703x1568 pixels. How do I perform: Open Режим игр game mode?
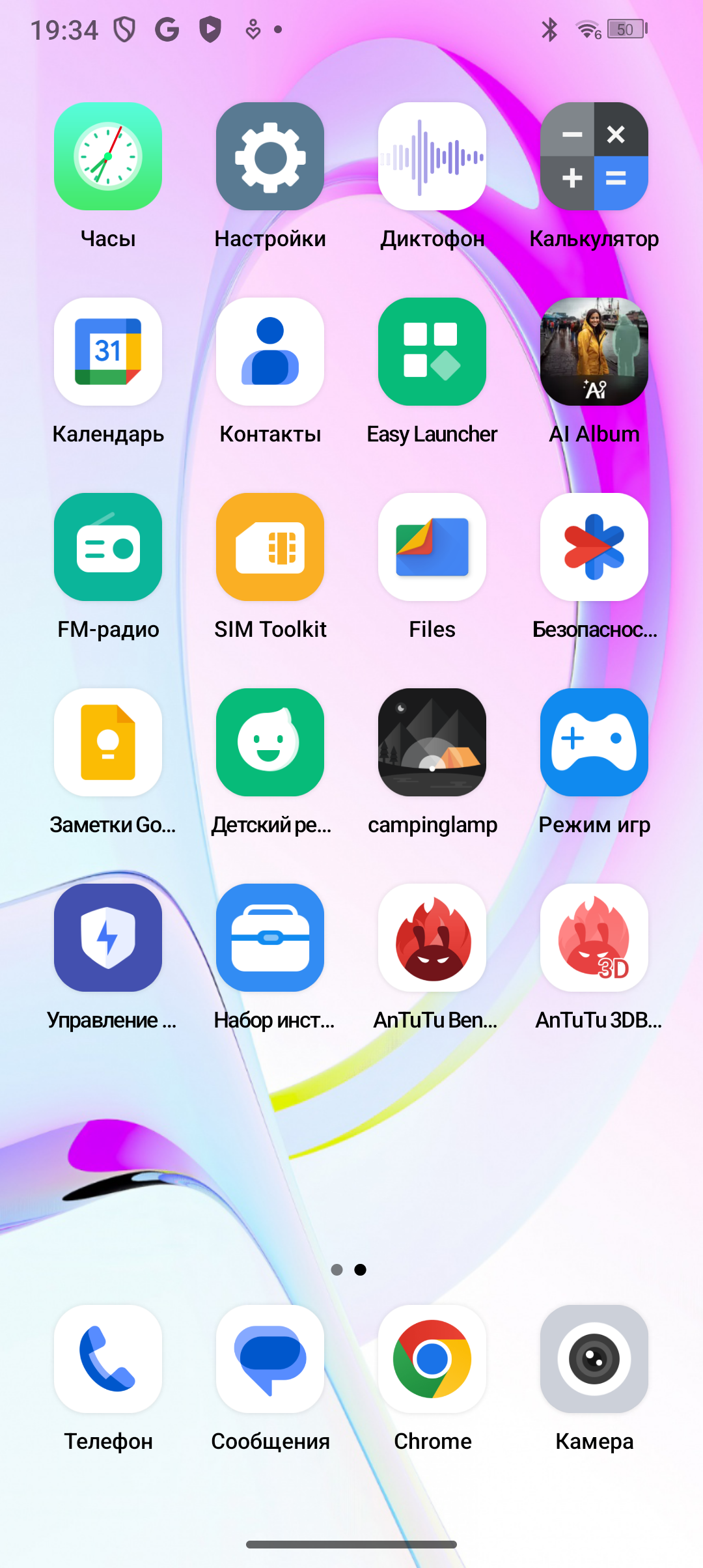coord(594,742)
